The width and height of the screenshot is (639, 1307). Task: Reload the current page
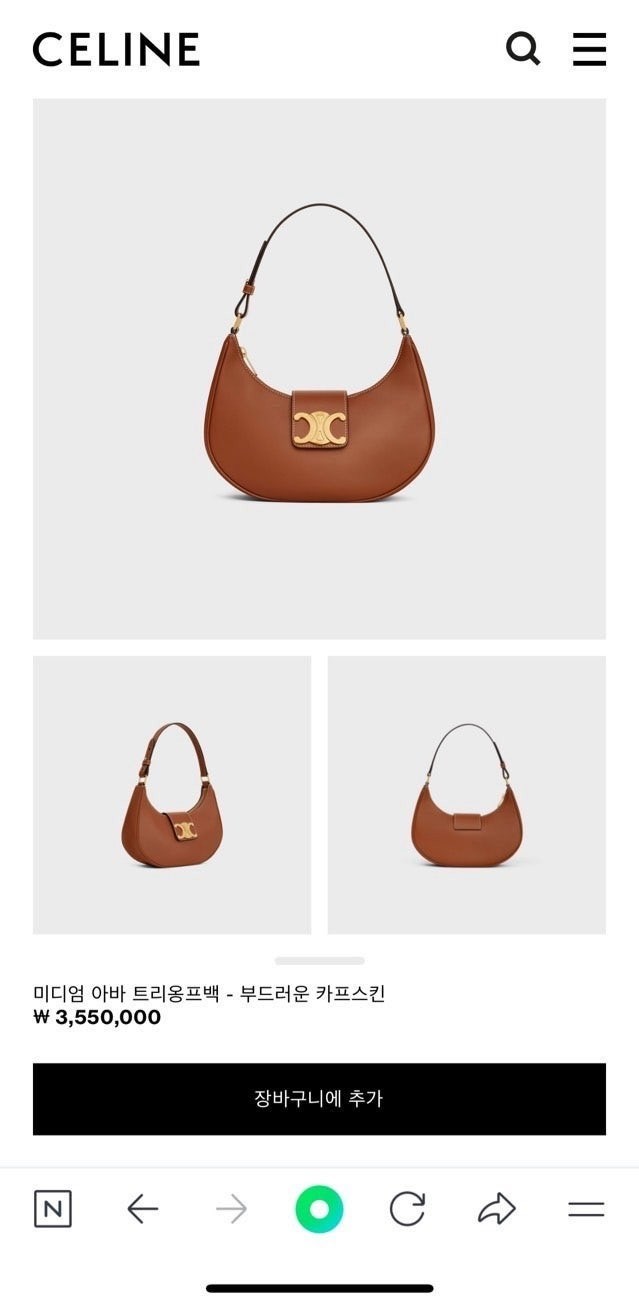407,1209
